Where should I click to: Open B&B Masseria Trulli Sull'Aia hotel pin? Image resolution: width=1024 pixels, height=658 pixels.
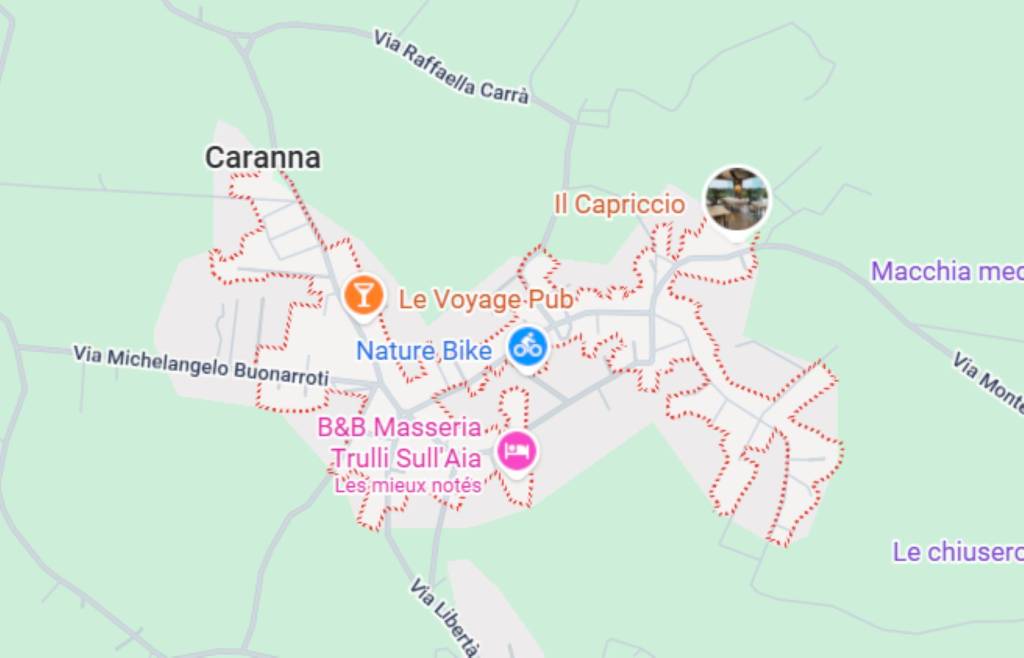coord(516,452)
